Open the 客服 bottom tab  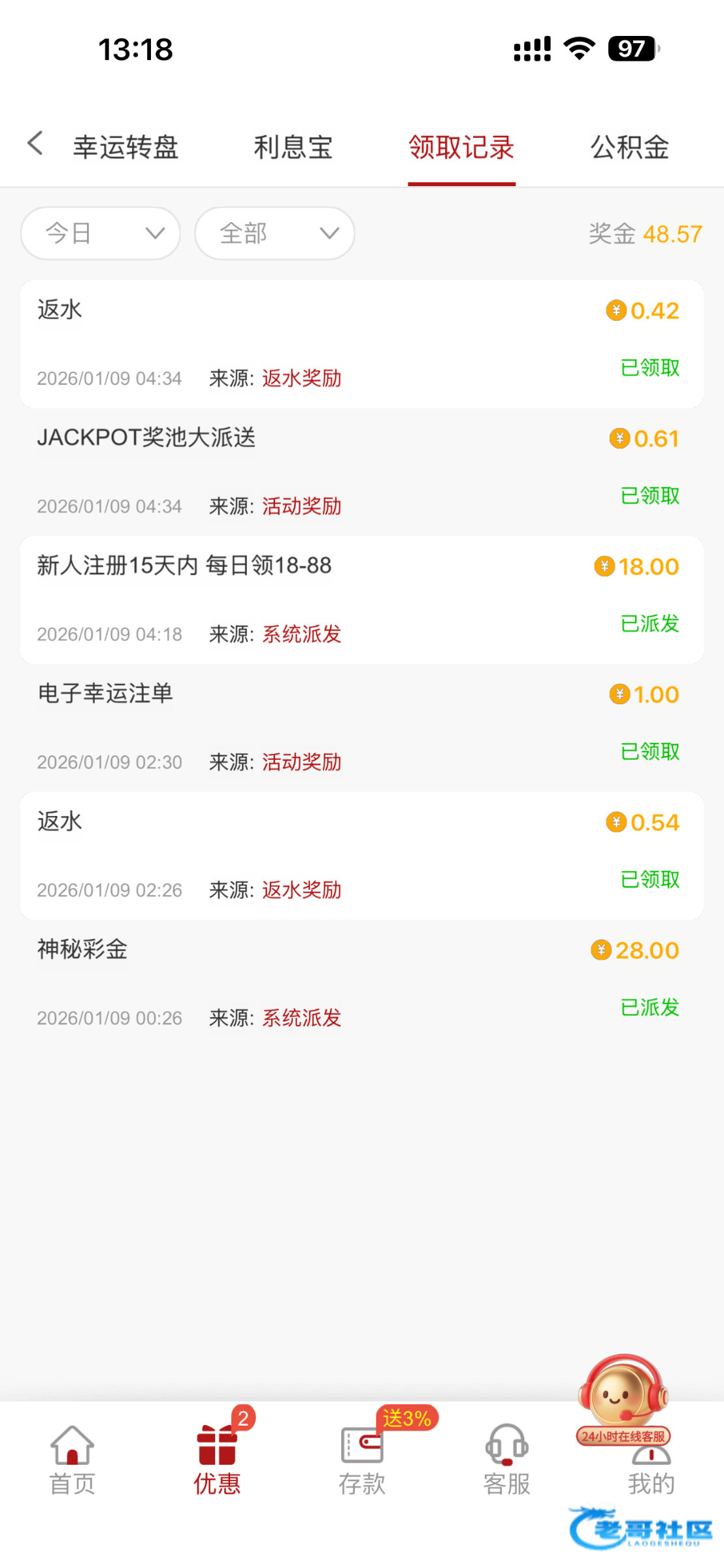507,1460
